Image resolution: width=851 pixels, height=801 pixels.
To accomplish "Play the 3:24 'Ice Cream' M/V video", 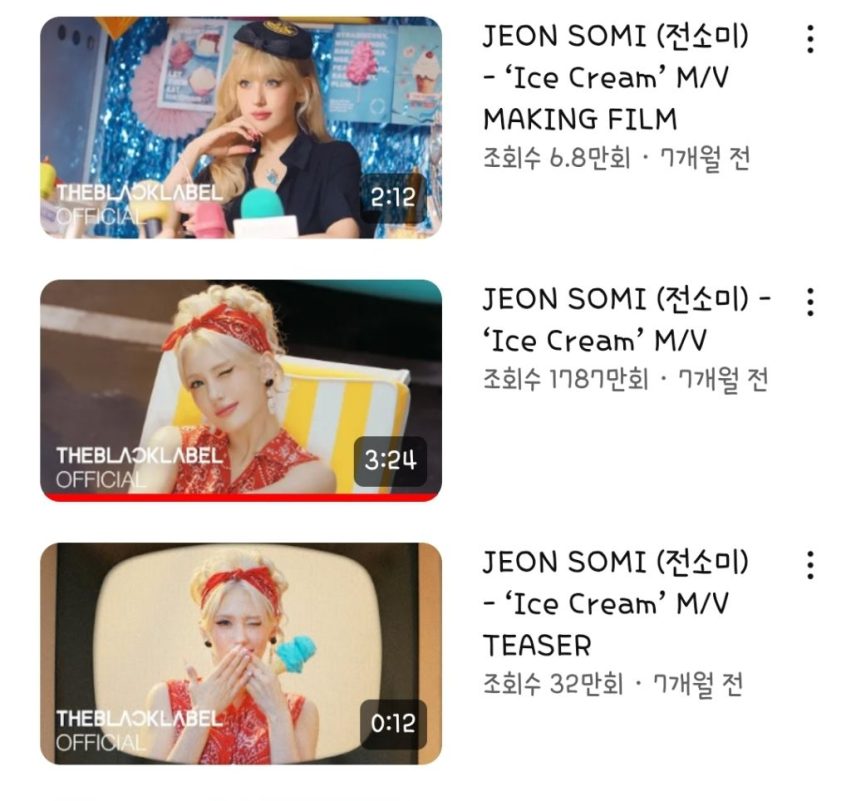I will 240,390.
